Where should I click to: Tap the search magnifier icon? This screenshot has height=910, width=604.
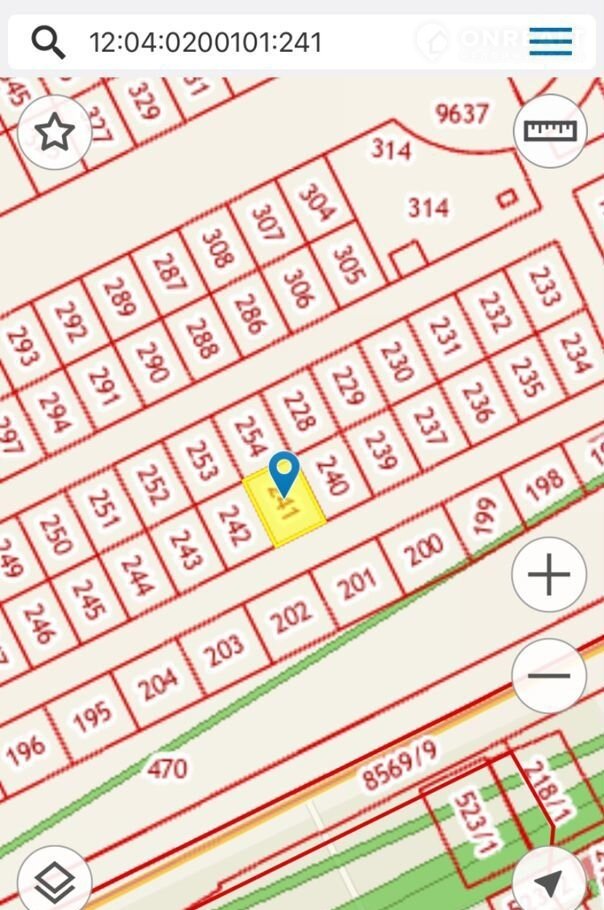click(48, 42)
